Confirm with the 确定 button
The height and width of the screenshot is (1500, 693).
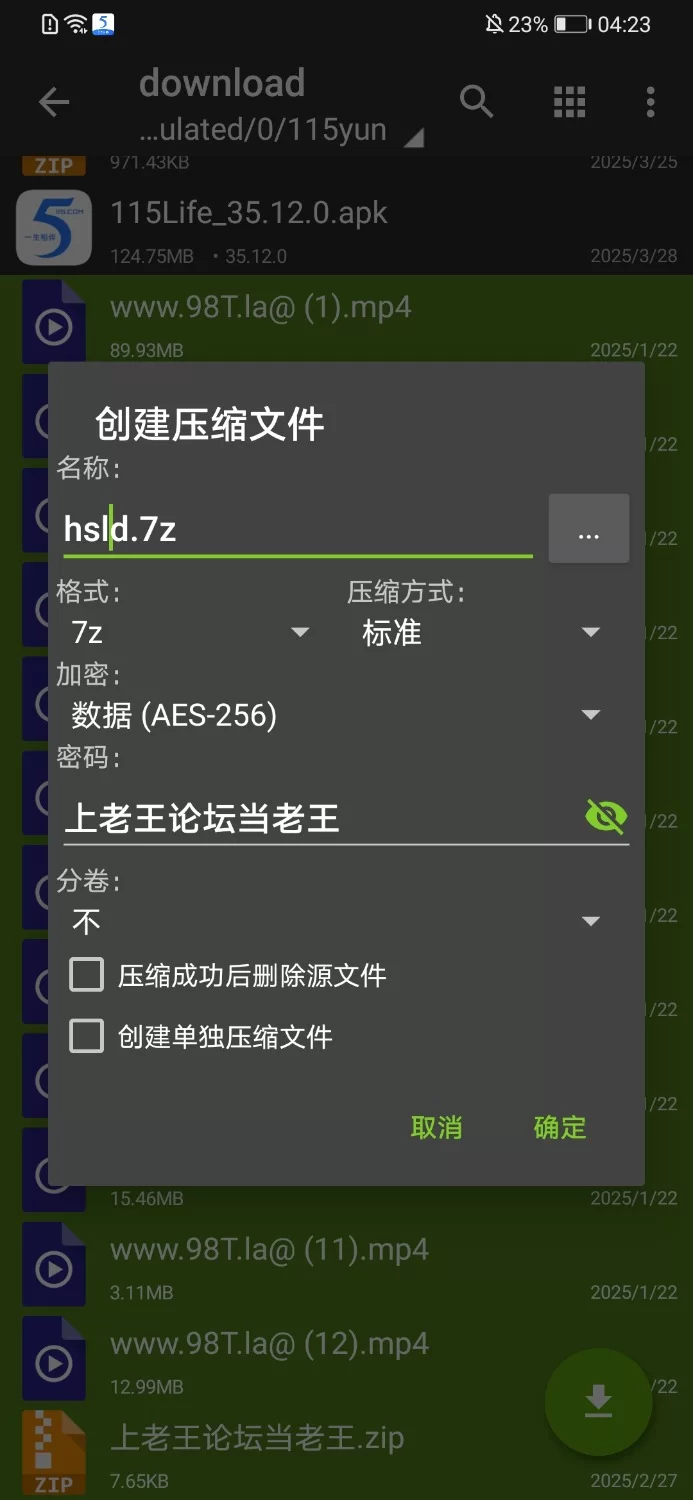click(x=559, y=1127)
